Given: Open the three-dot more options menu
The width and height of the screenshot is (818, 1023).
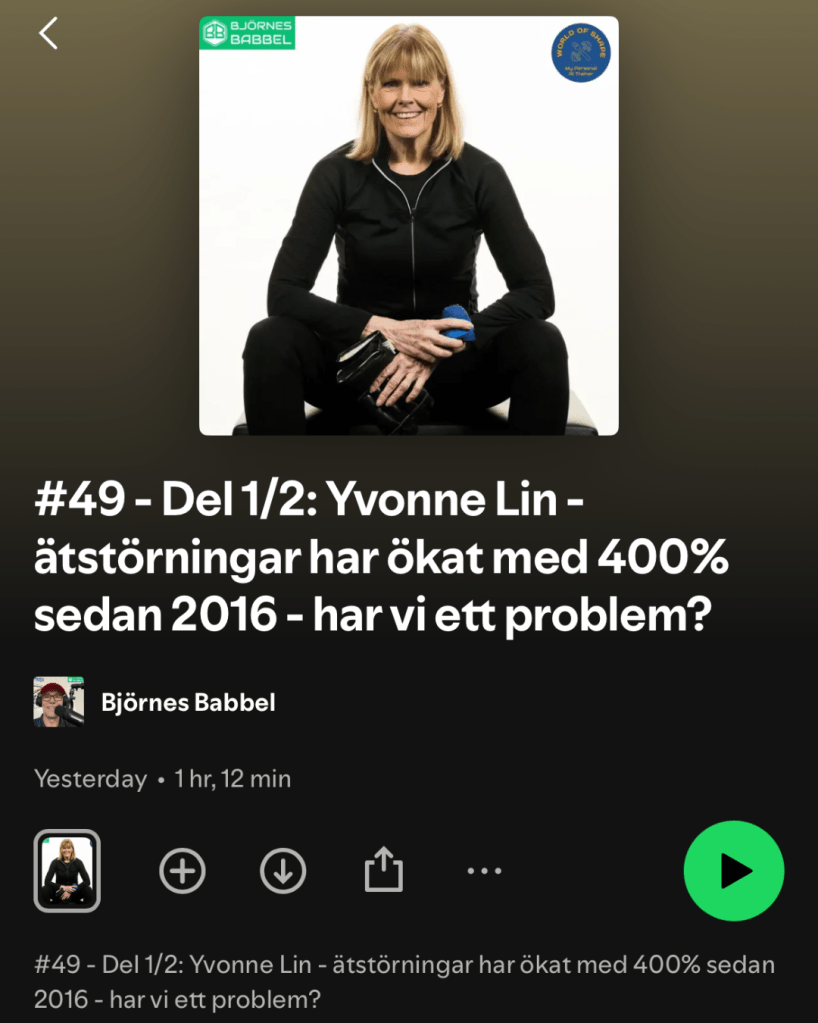Looking at the screenshot, I should pos(484,871).
